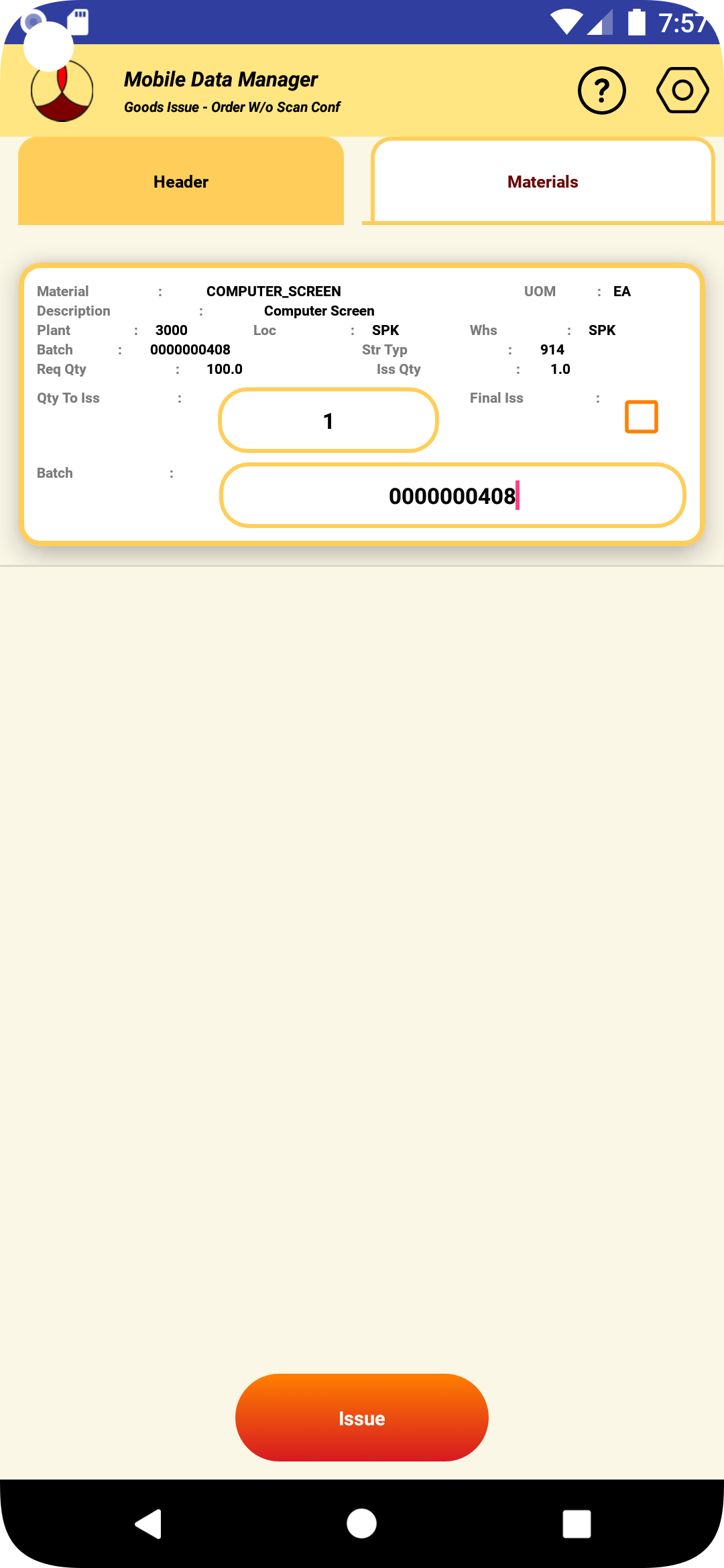This screenshot has width=724, height=1568.
Task: Focus the Batch input field
Action: (452, 496)
